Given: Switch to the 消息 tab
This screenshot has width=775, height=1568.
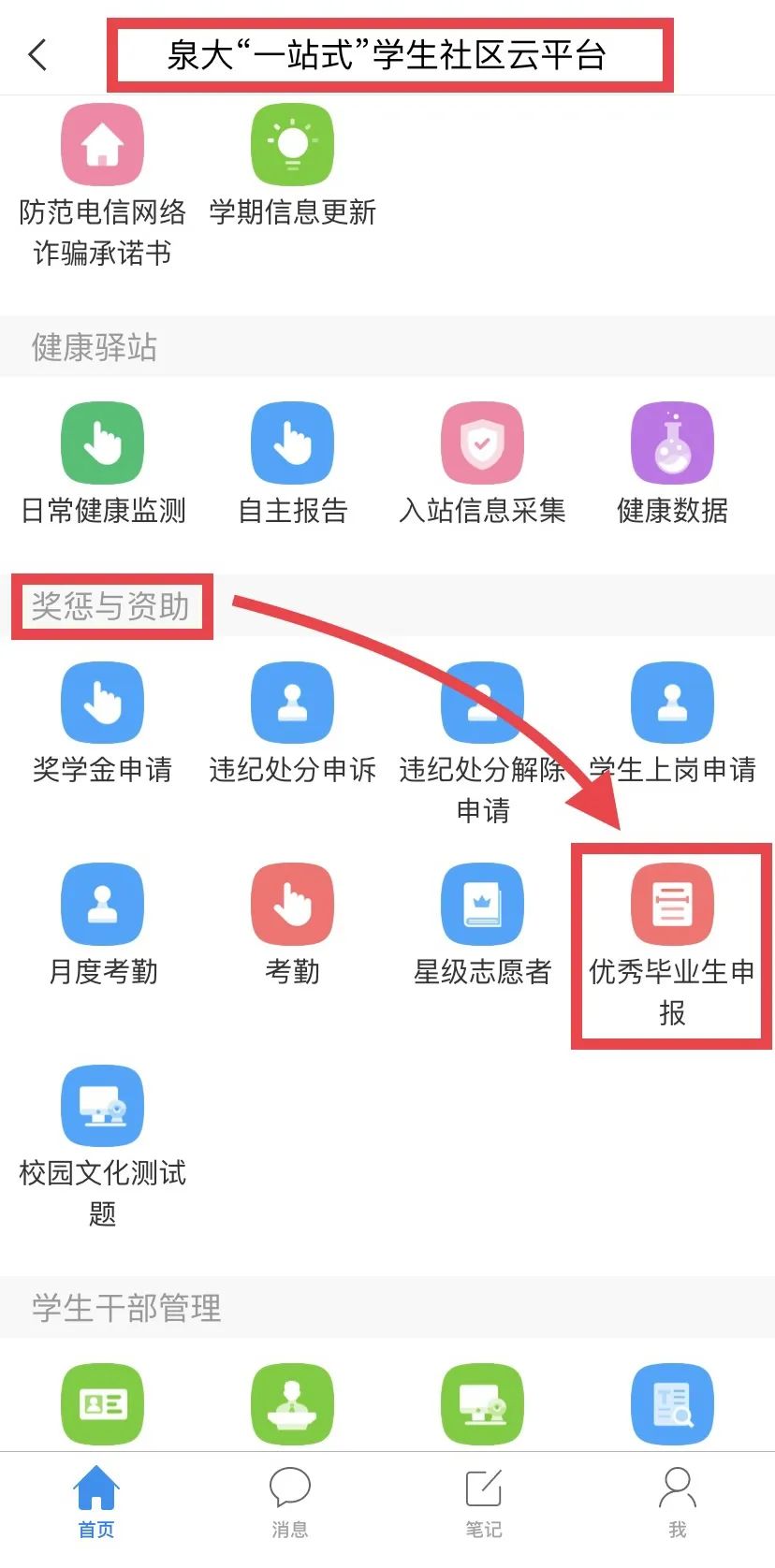Looking at the screenshot, I should click(x=290, y=1503).
